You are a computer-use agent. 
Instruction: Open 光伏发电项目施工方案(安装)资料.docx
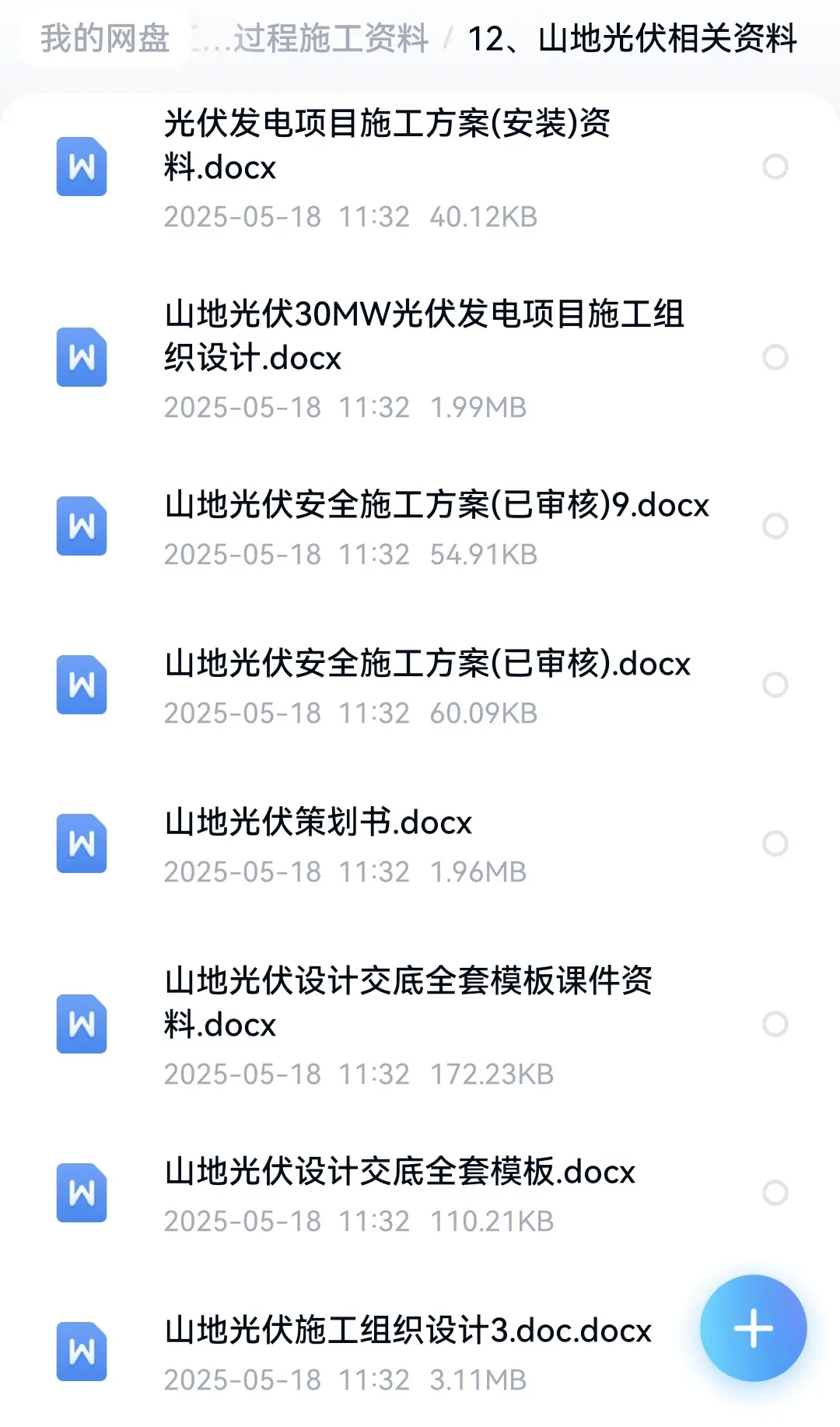[420, 167]
